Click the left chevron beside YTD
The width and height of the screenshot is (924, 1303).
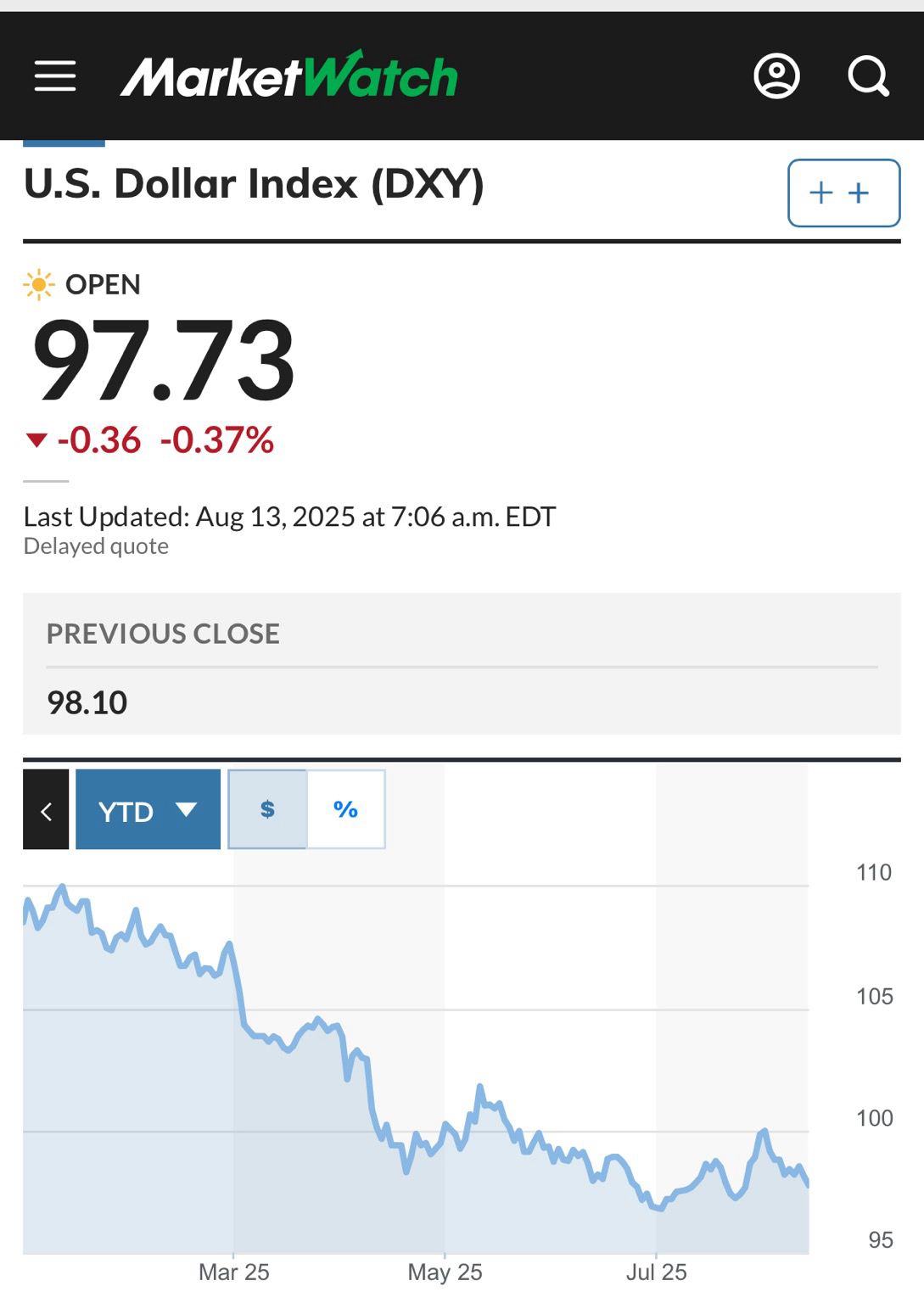coord(48,810)
